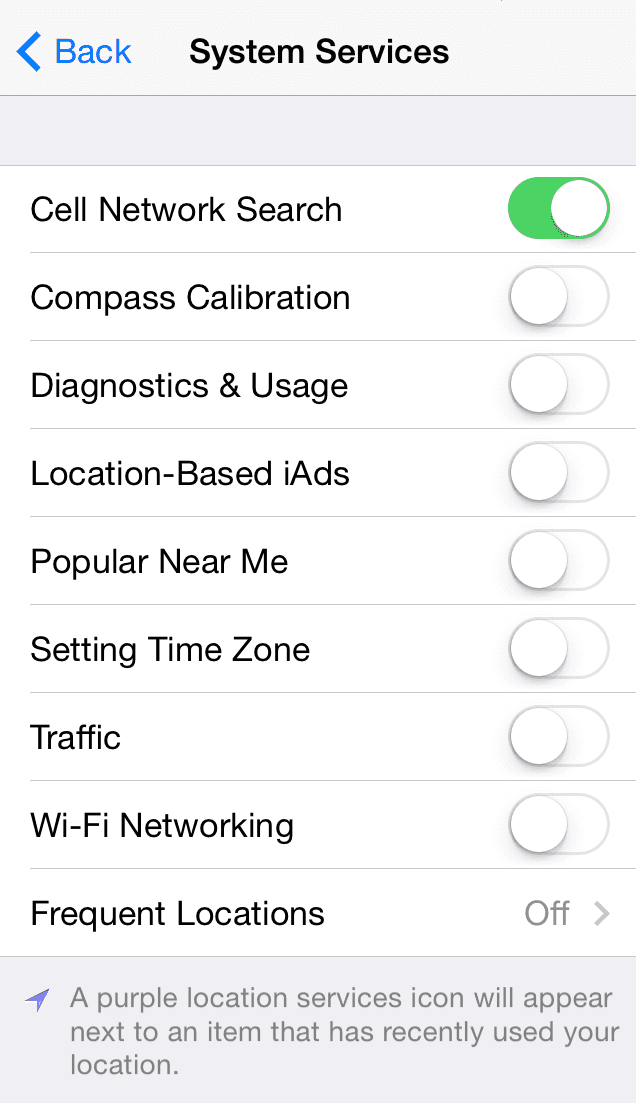Go back to the previous screen

click(73, 52)
